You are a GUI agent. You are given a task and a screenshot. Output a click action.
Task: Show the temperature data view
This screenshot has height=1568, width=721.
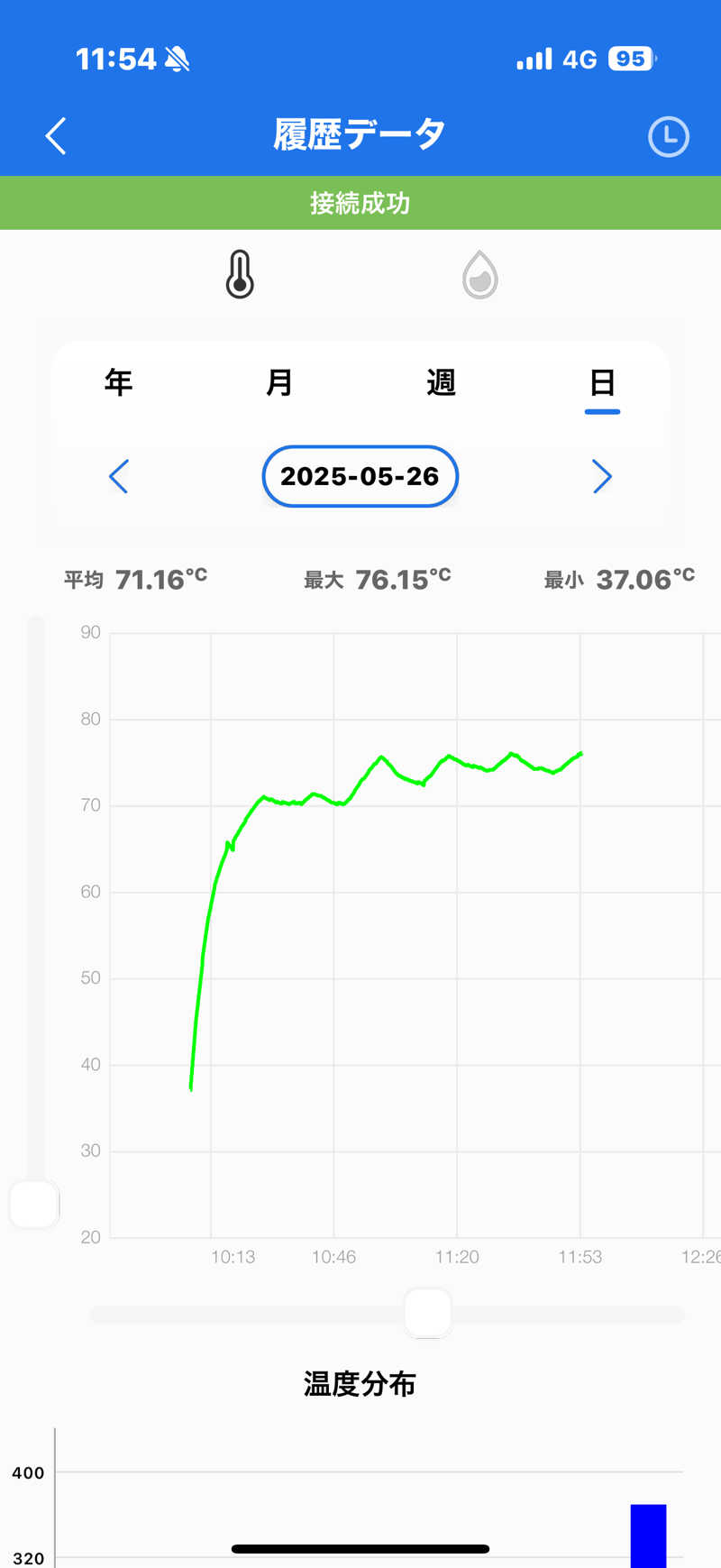(240, 275)
